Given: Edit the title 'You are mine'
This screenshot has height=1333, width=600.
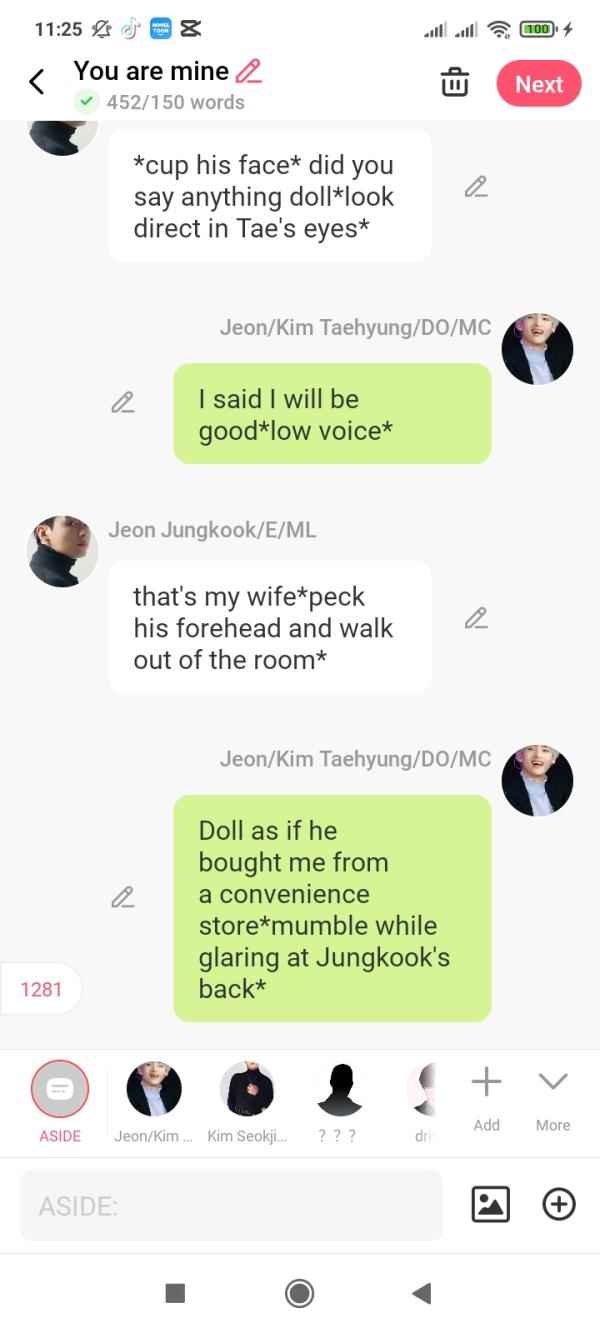Looking at the screenshot, I should coord(247,71).
